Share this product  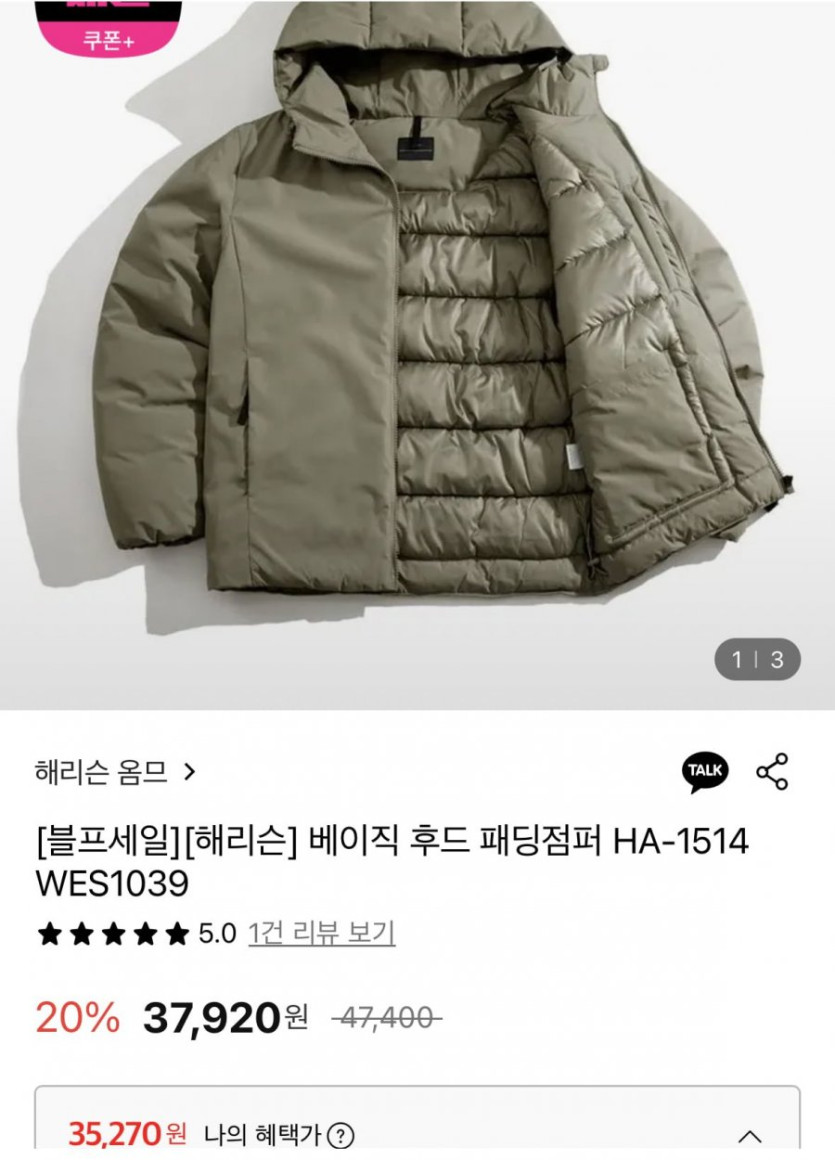point(772,772)
